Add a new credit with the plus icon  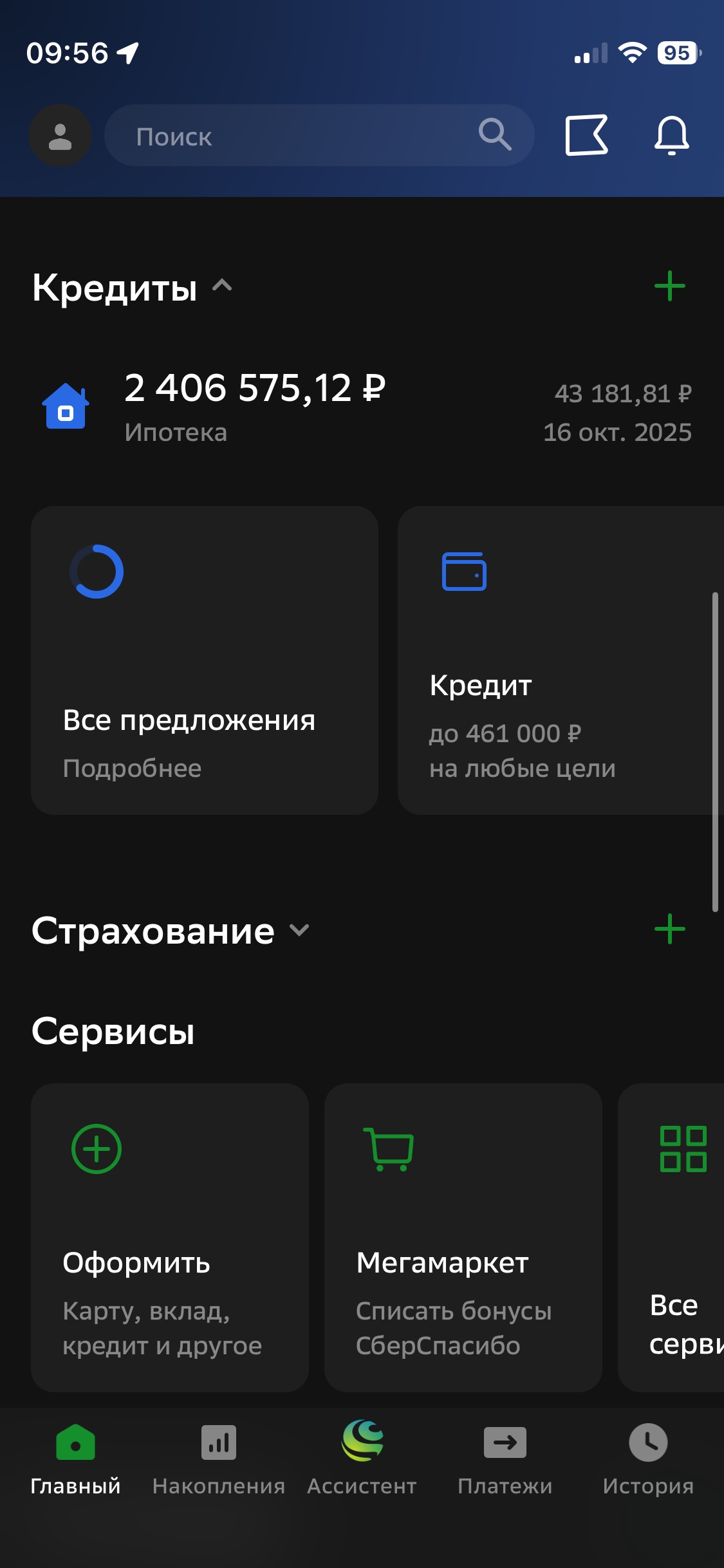[669, 286]
